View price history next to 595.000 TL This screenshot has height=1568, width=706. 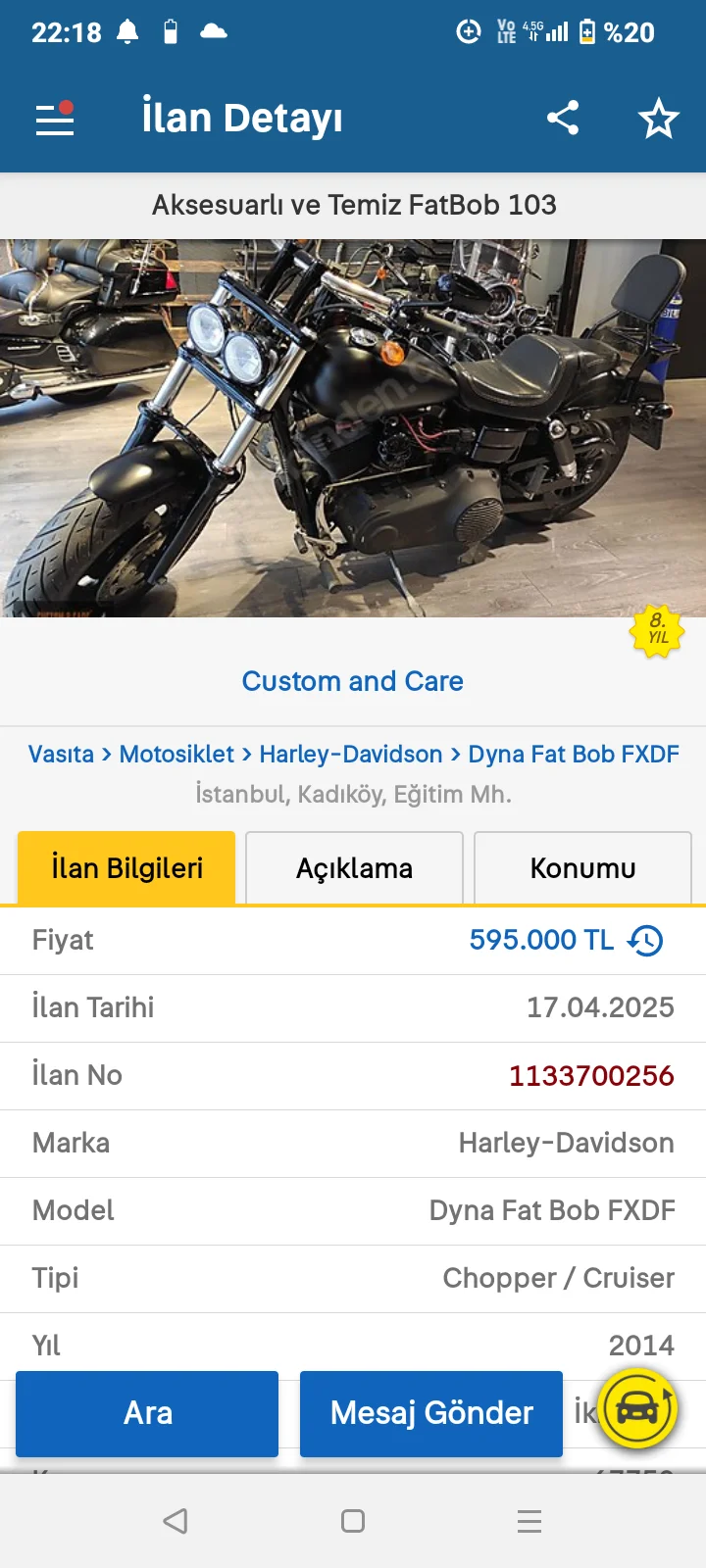pyautogui.click(x=646, y=941)
